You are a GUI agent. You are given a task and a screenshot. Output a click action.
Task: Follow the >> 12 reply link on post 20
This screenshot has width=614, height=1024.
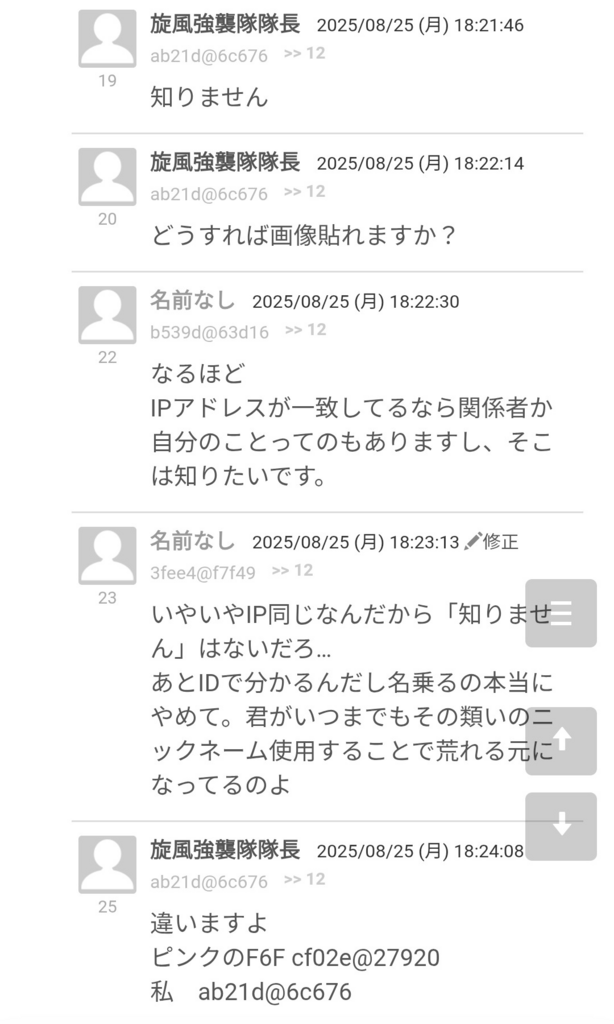pos(304,191)
